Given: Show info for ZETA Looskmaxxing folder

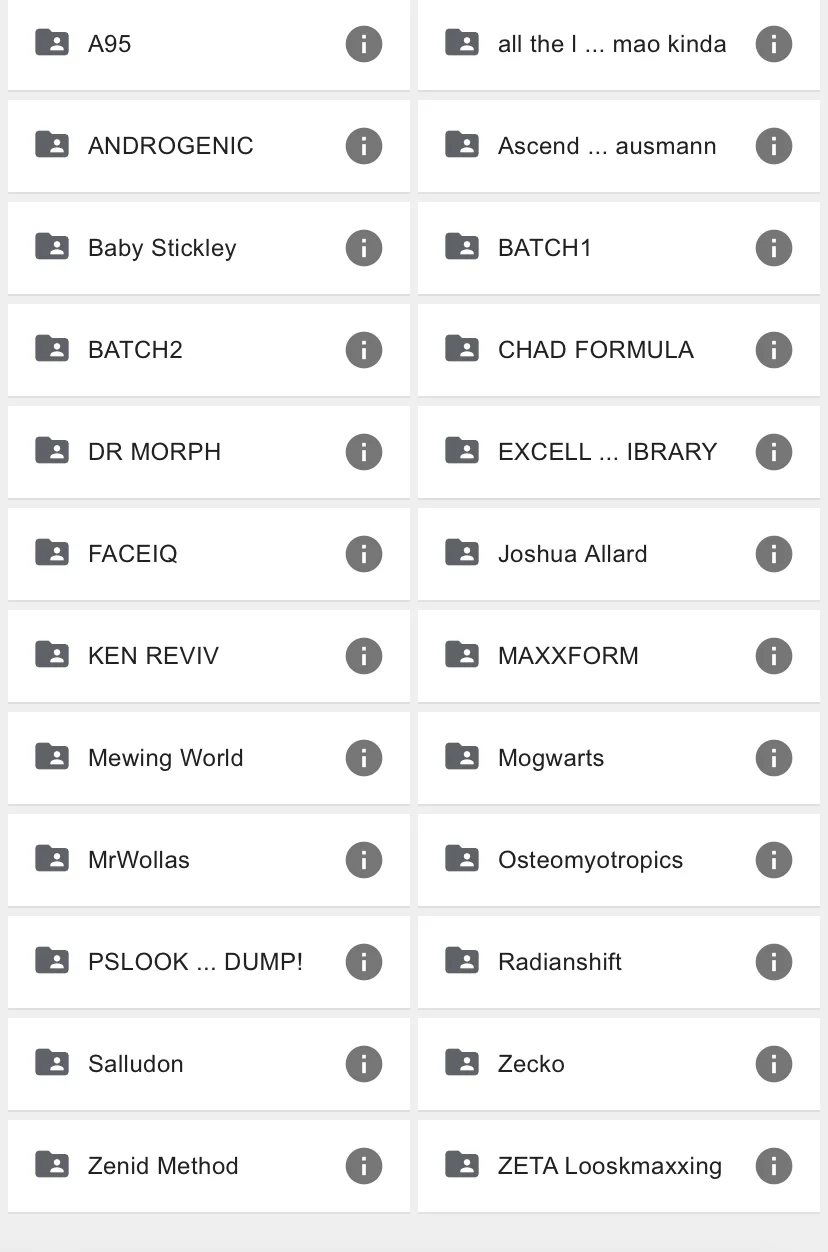Looking at the screenshot, I should click(774, 1166).
